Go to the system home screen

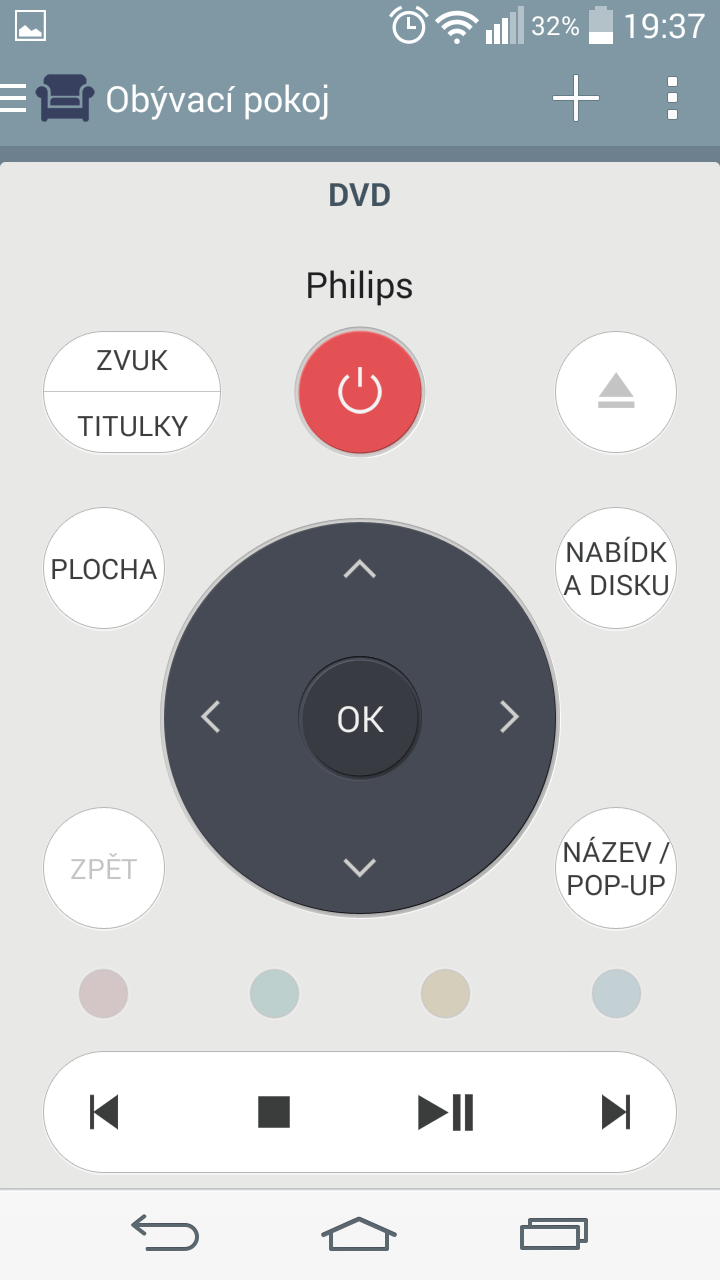pos(359,1234)
